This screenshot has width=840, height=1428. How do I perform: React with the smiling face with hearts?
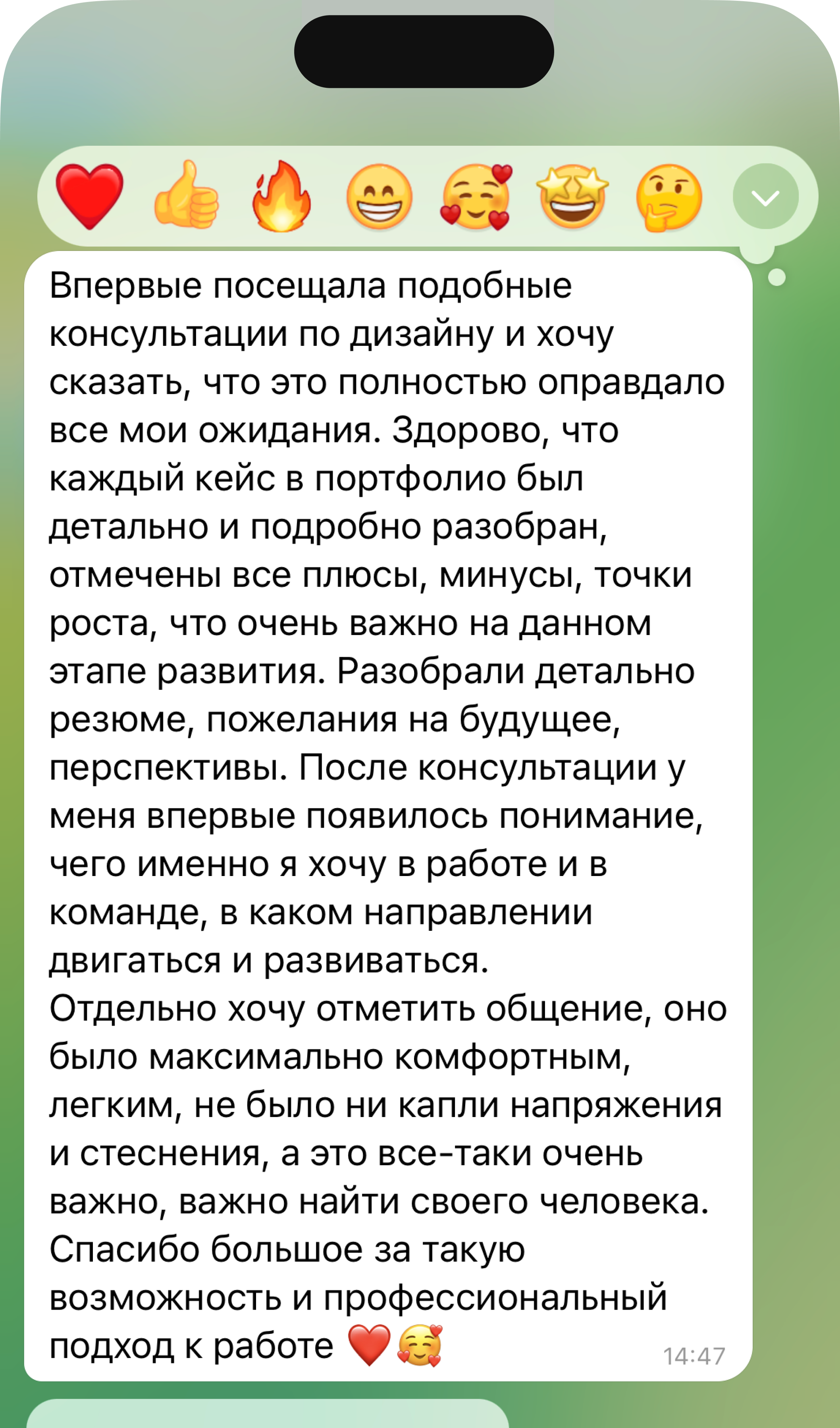(x=476, y=196)
